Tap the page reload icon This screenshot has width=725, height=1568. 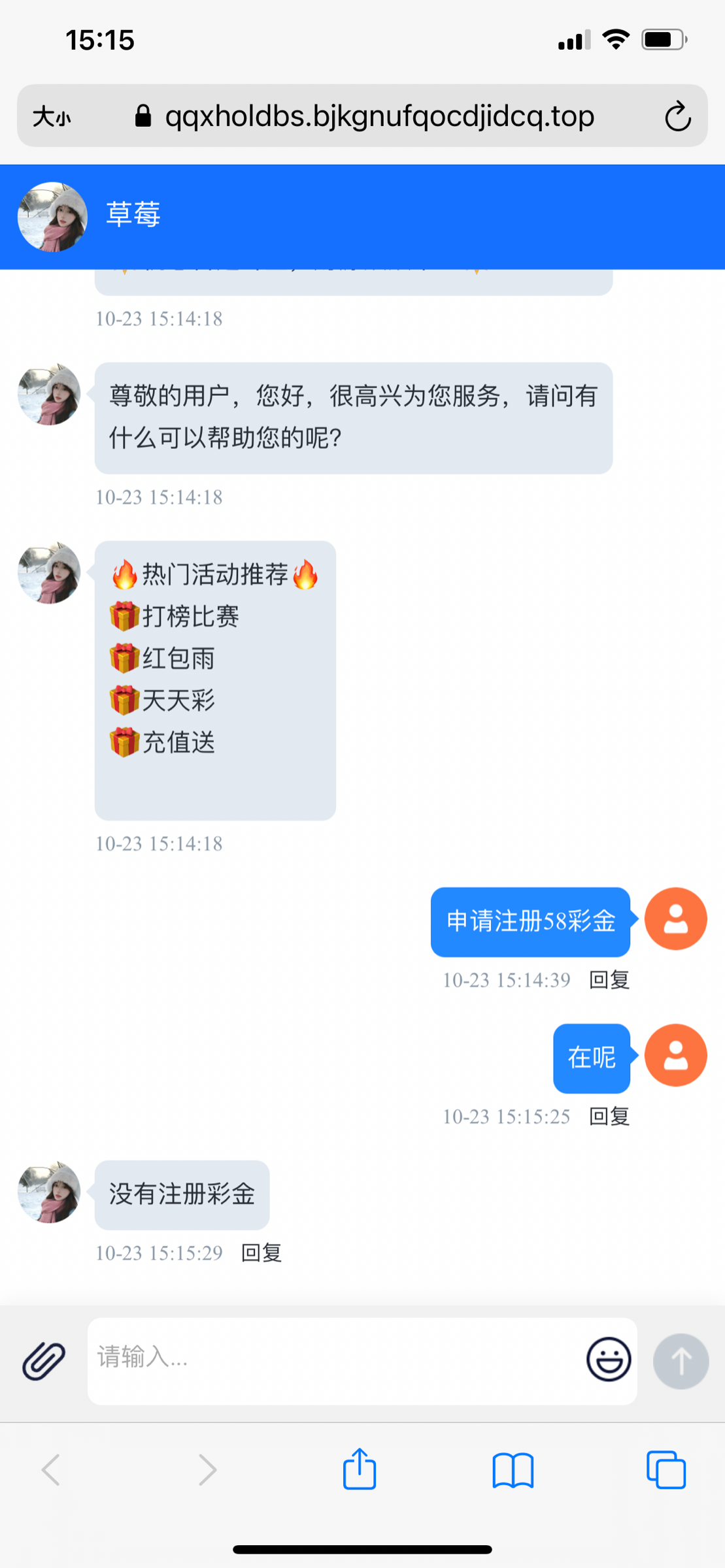[x=677, y=116]
